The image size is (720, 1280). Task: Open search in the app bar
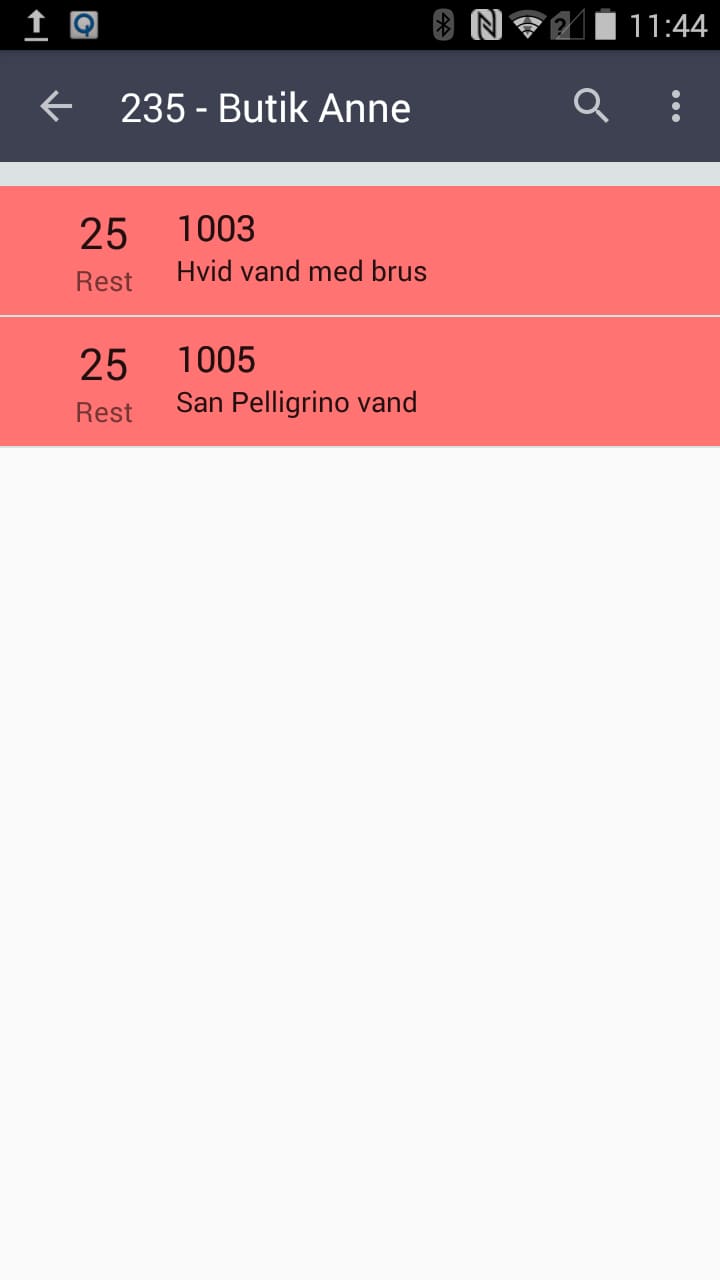point(591,106)
